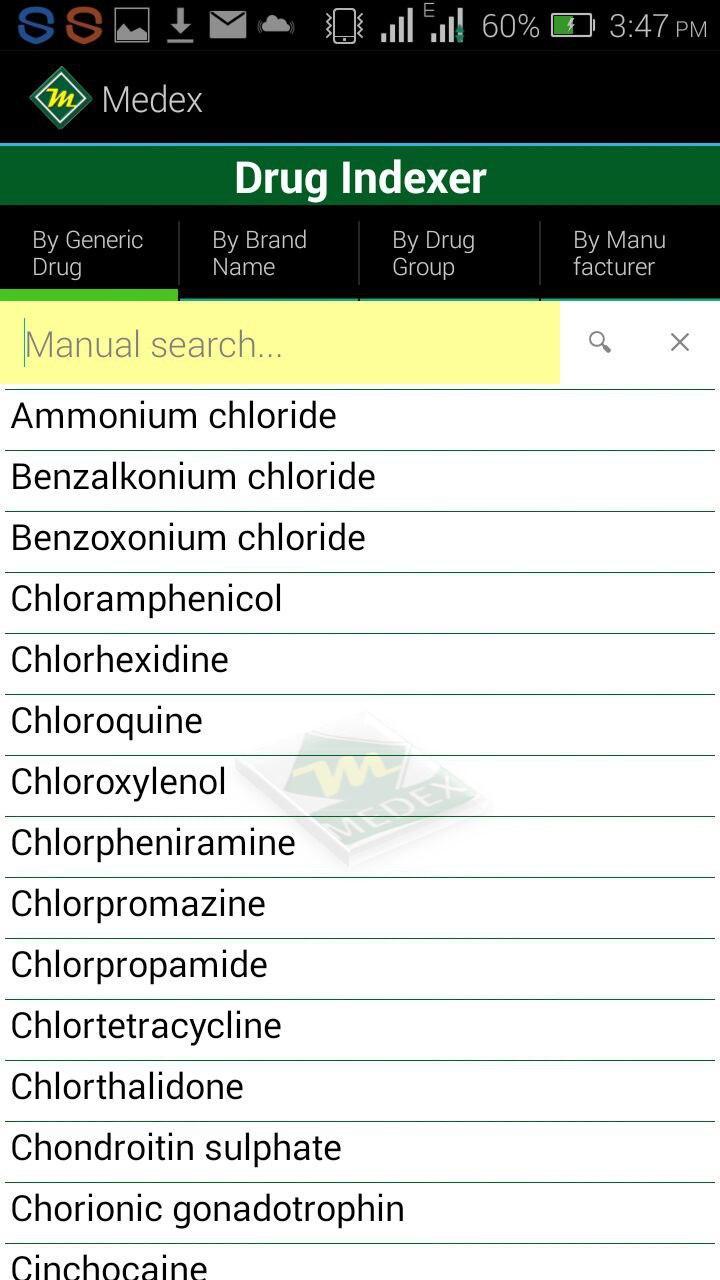Focus the Manual search field
The image size is (720, 1280).
(x=280, y=344)
